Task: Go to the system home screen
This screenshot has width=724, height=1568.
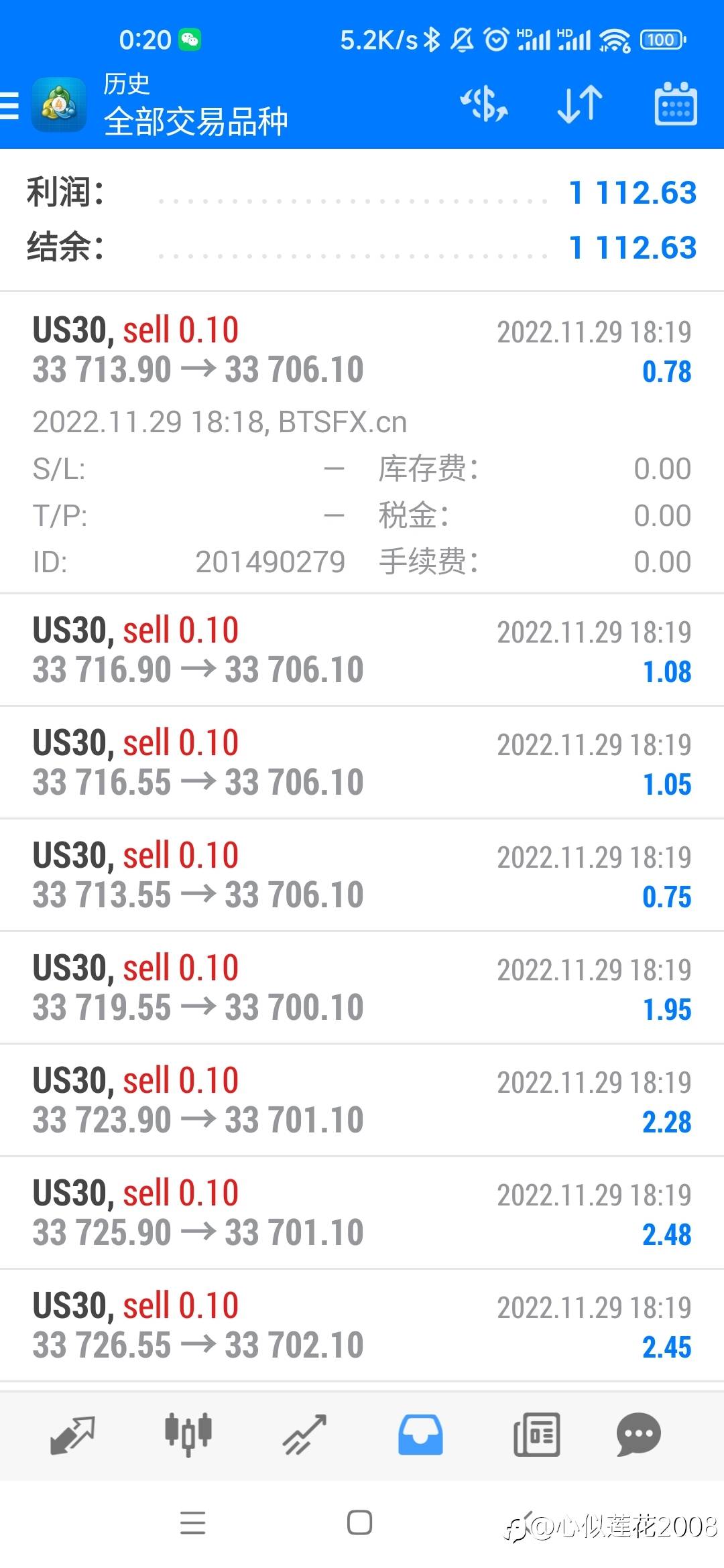Action: tap(360, 1523)
